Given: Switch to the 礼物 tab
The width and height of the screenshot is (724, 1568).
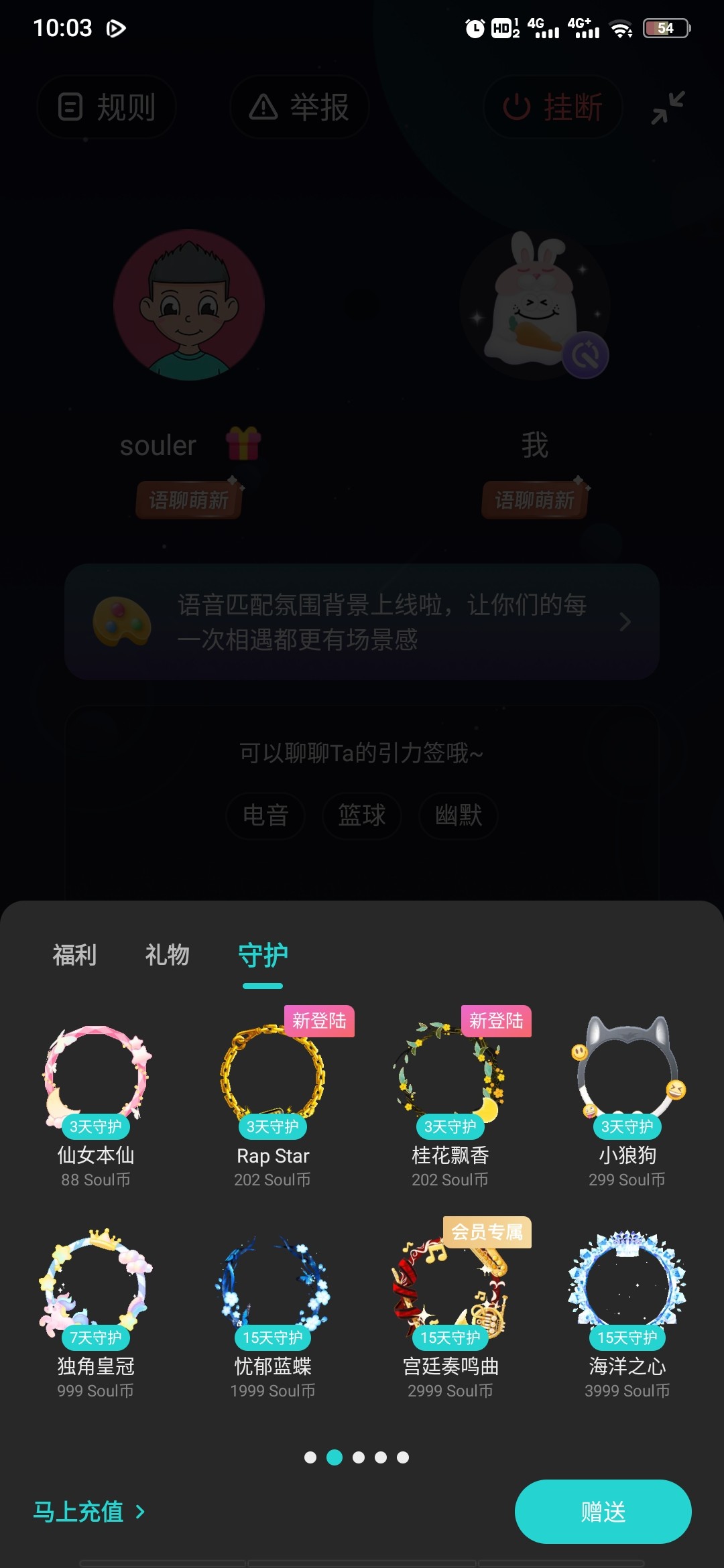Looking at the screenshot, I should coord(168,955).
